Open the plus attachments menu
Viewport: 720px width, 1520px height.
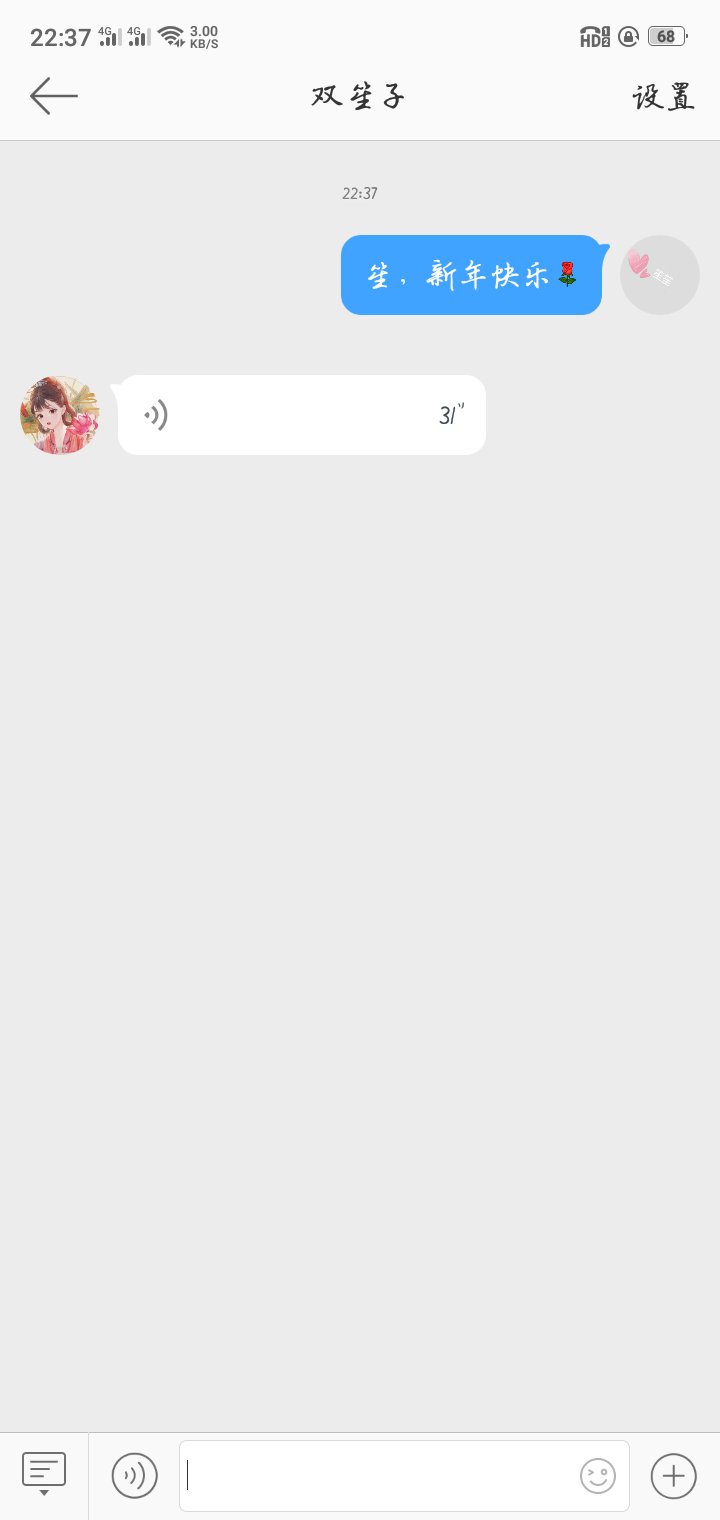[674, 1475]
